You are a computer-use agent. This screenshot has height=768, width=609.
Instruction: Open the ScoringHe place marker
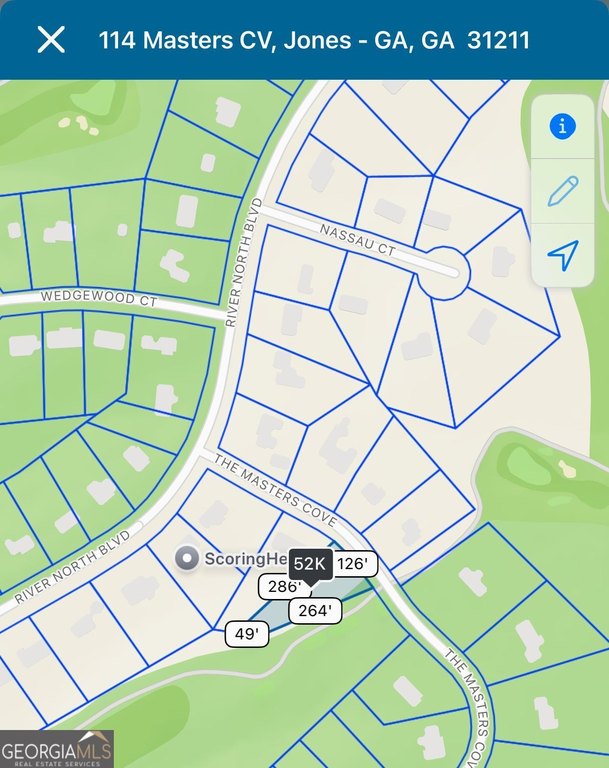(184, 558)
